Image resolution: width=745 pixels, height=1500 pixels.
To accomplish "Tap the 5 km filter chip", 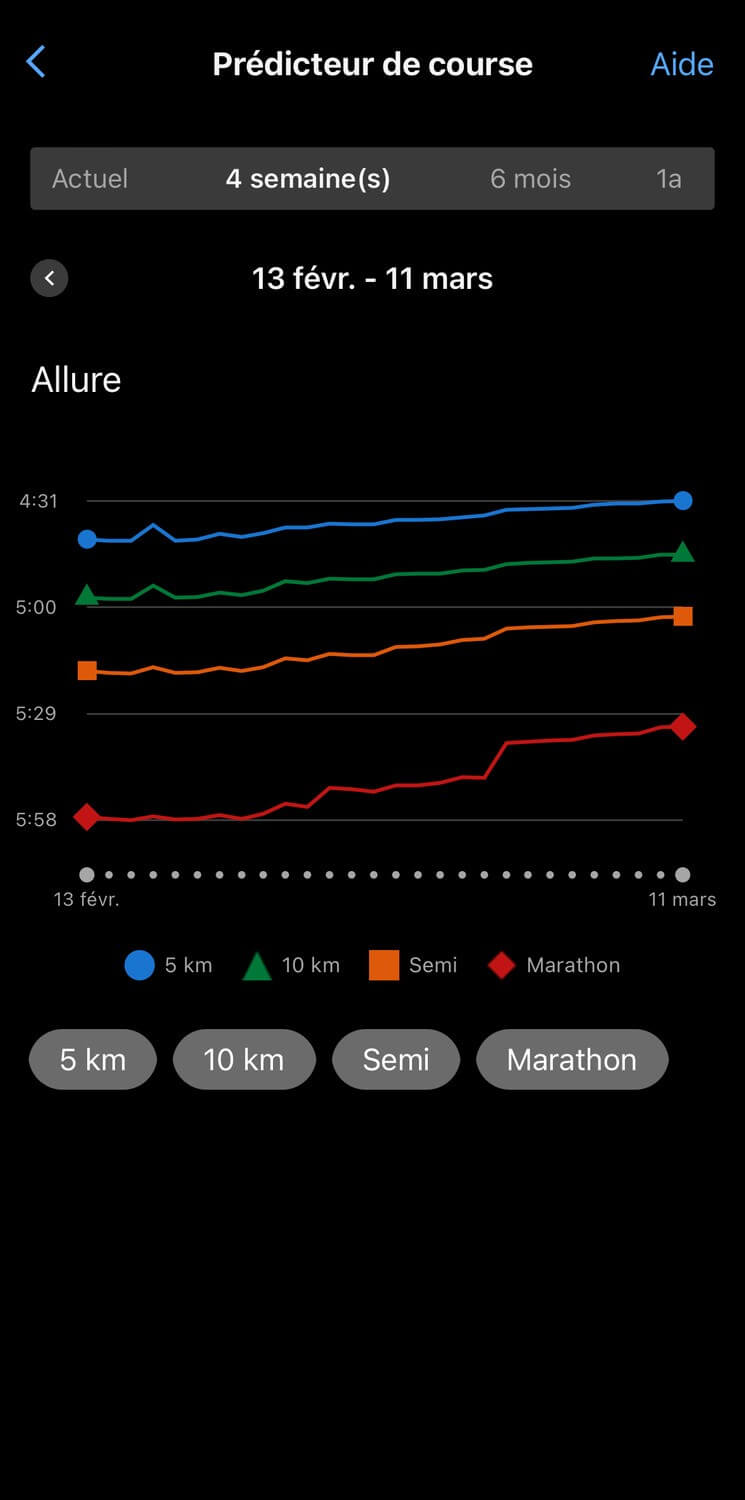I will (93, 1059).
